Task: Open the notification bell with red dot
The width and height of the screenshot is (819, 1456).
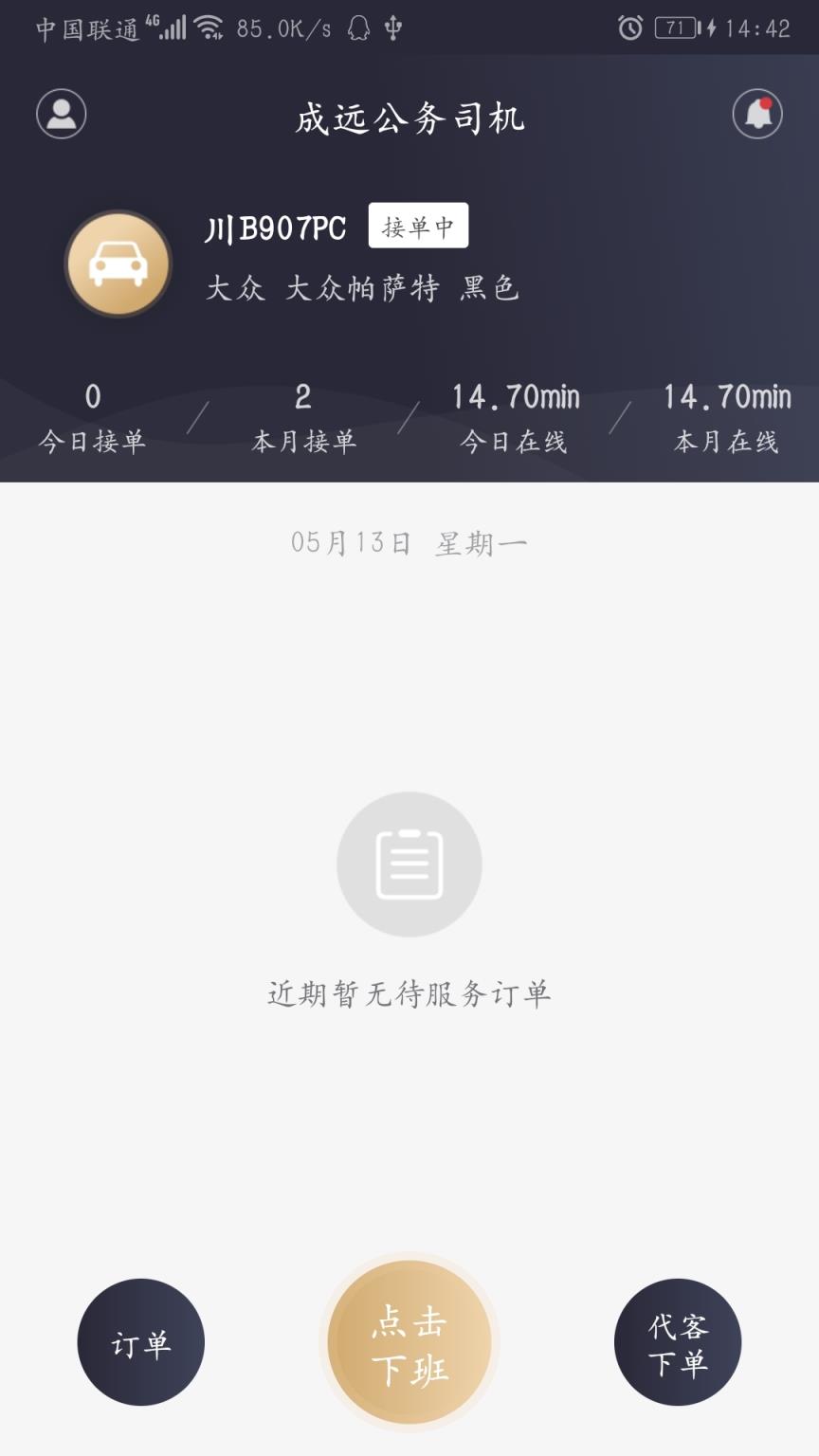Action: (x=755, y=114)
